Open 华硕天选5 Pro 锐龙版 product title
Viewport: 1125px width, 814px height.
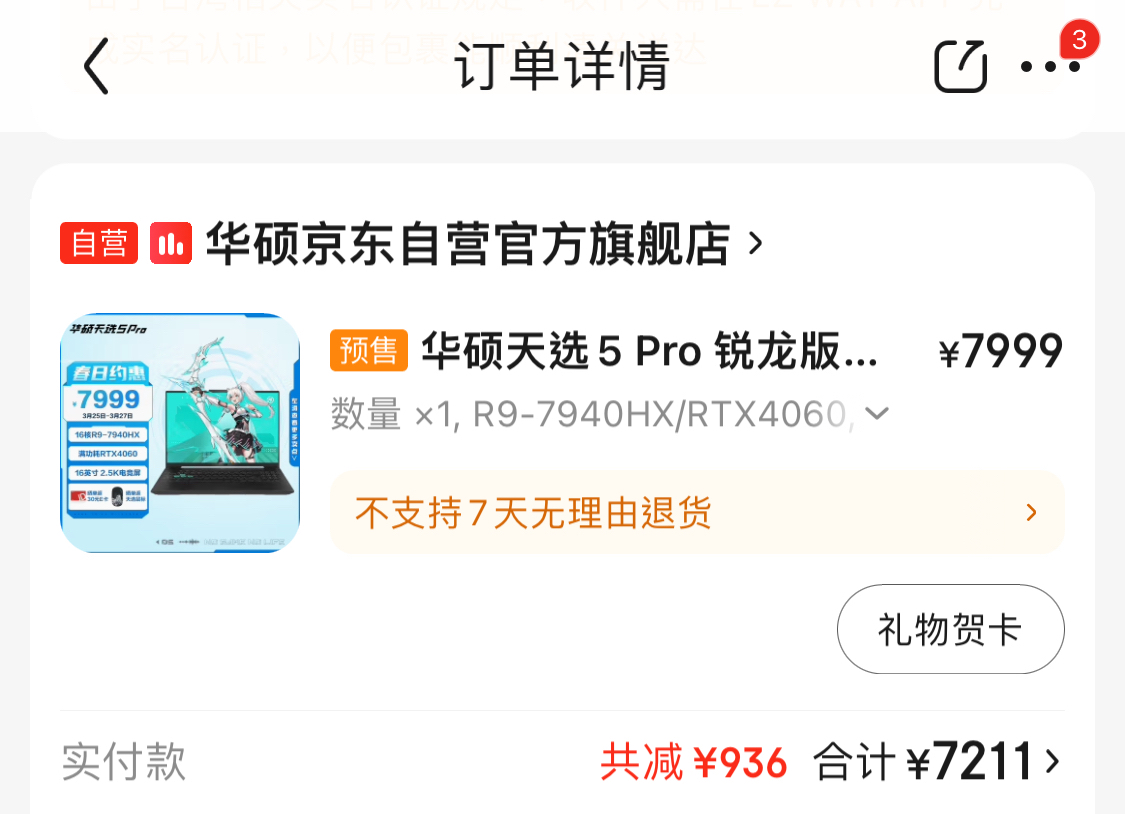coord(650,351)
